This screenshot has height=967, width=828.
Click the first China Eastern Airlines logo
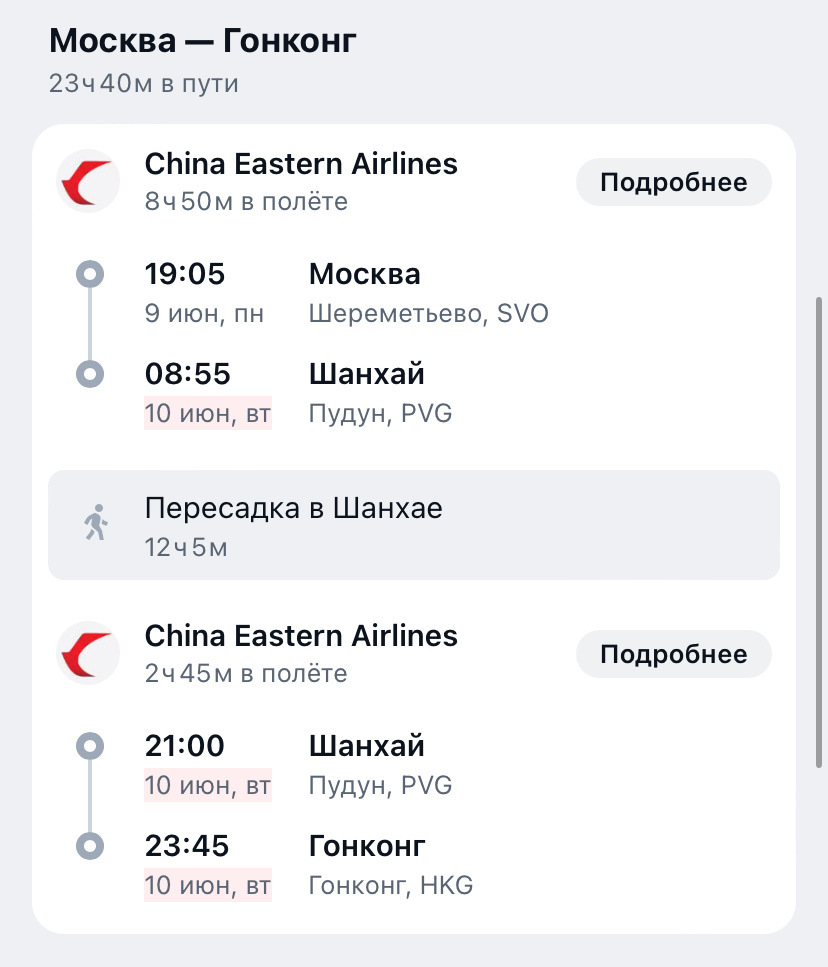coord(88,181)
